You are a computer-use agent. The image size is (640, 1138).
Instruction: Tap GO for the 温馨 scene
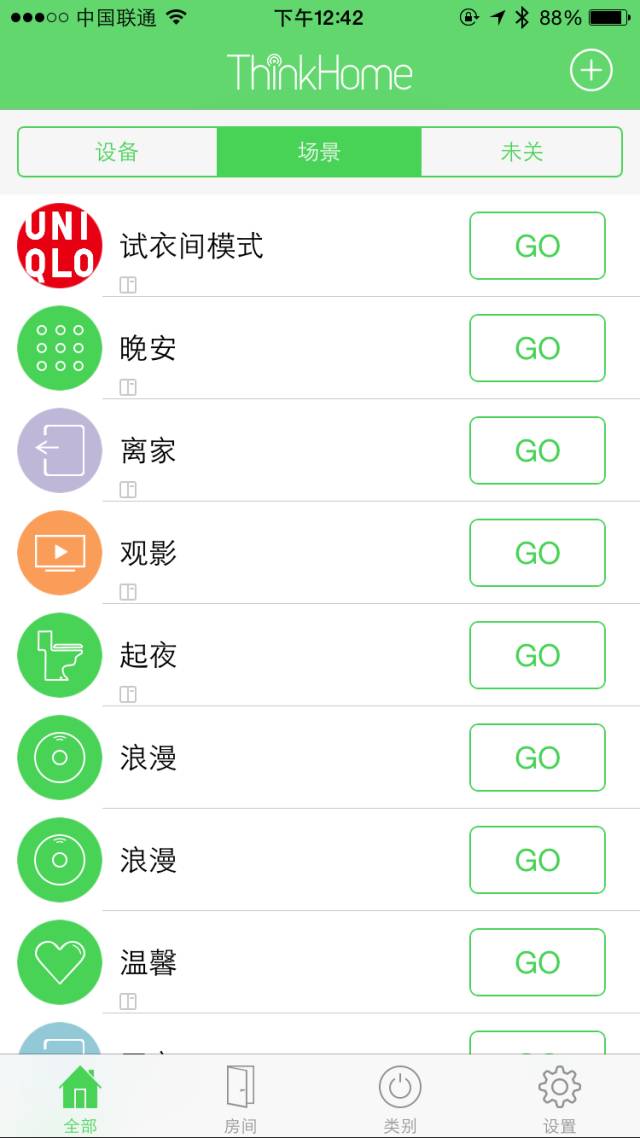[x=537, y=962]
